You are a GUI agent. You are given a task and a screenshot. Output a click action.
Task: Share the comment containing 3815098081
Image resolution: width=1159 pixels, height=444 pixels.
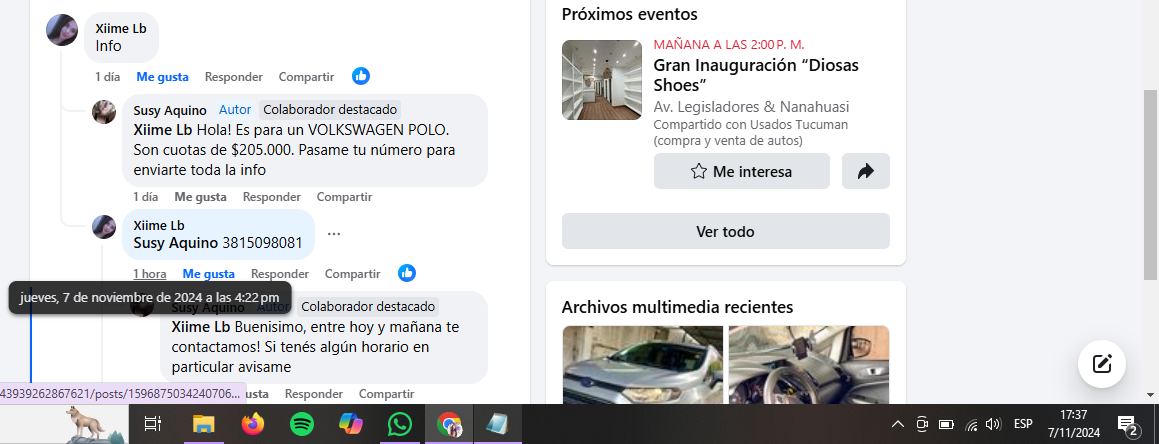coord(352,274)
